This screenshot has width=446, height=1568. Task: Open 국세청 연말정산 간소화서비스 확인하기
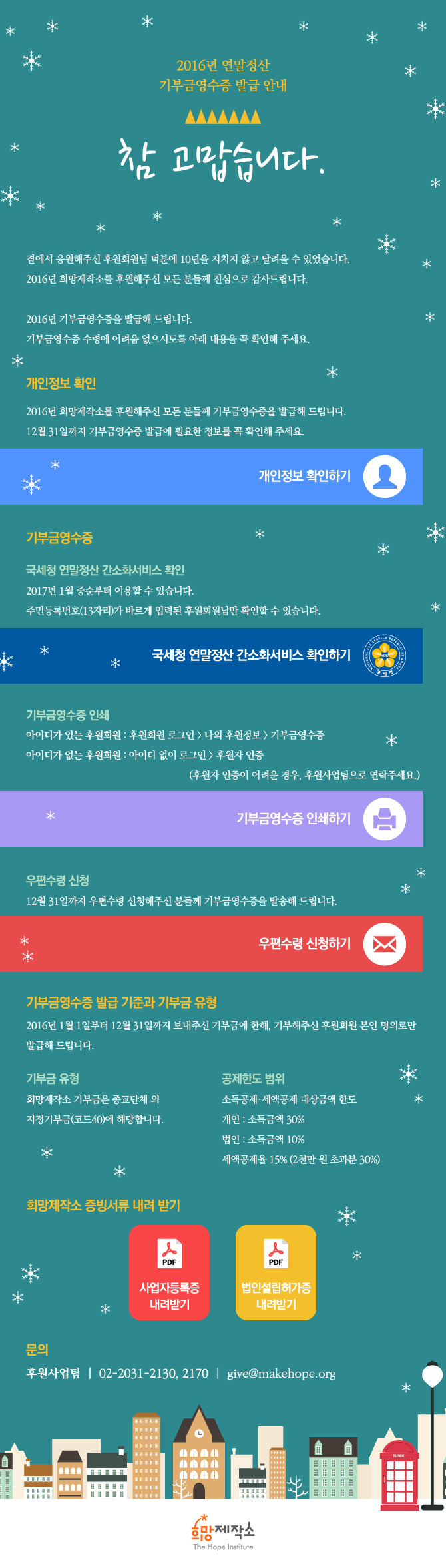[211, 655]
